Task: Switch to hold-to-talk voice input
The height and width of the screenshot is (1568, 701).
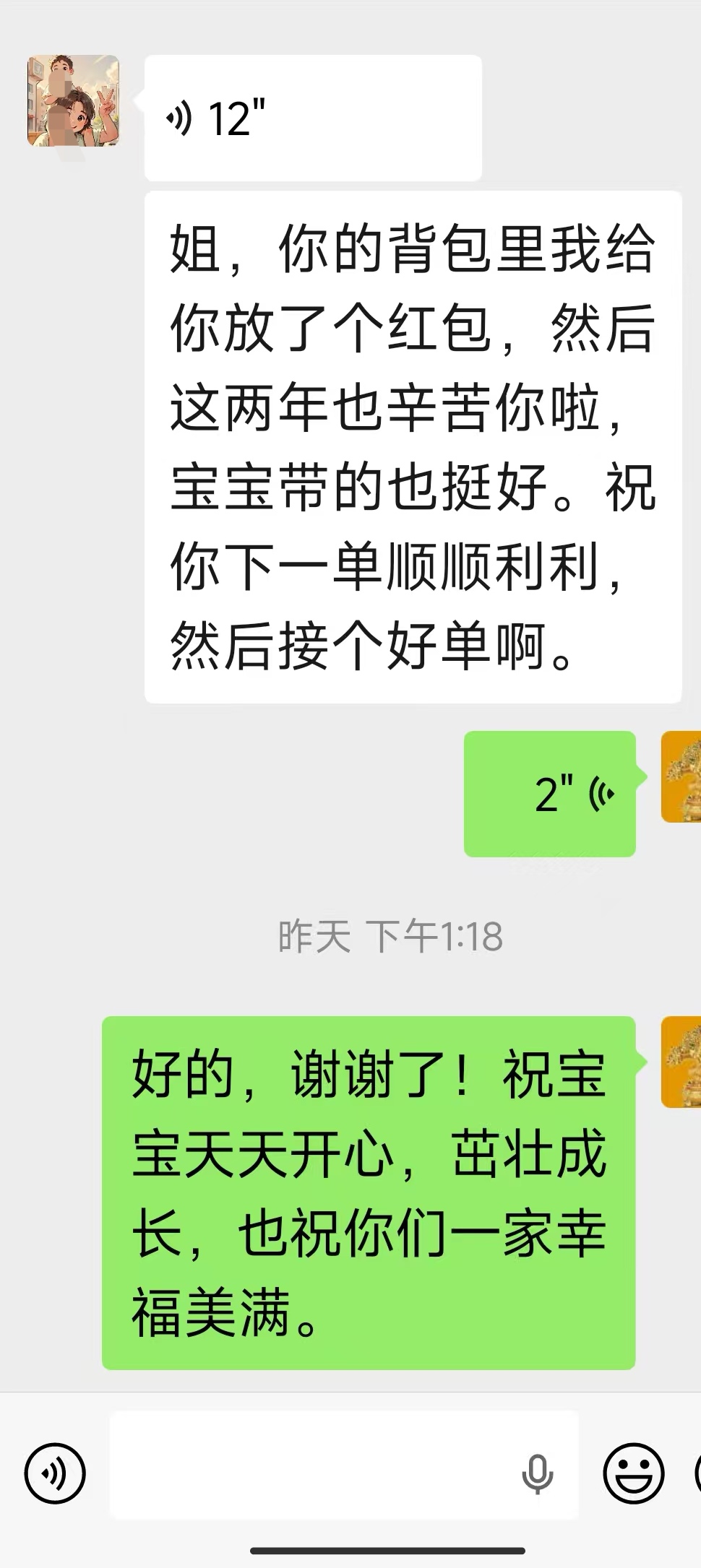Action: pos(55,1473)
